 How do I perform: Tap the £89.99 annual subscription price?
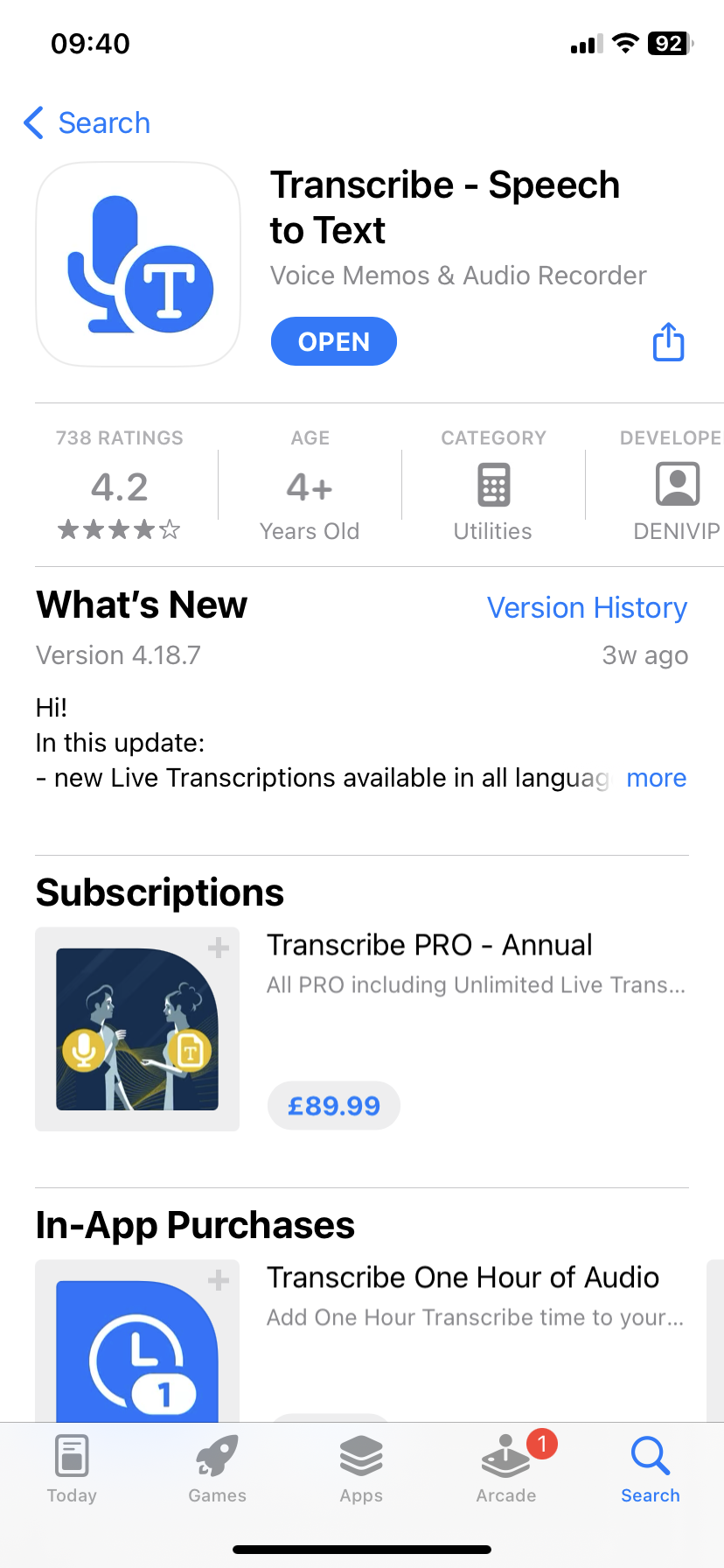tap(333, 1105)
